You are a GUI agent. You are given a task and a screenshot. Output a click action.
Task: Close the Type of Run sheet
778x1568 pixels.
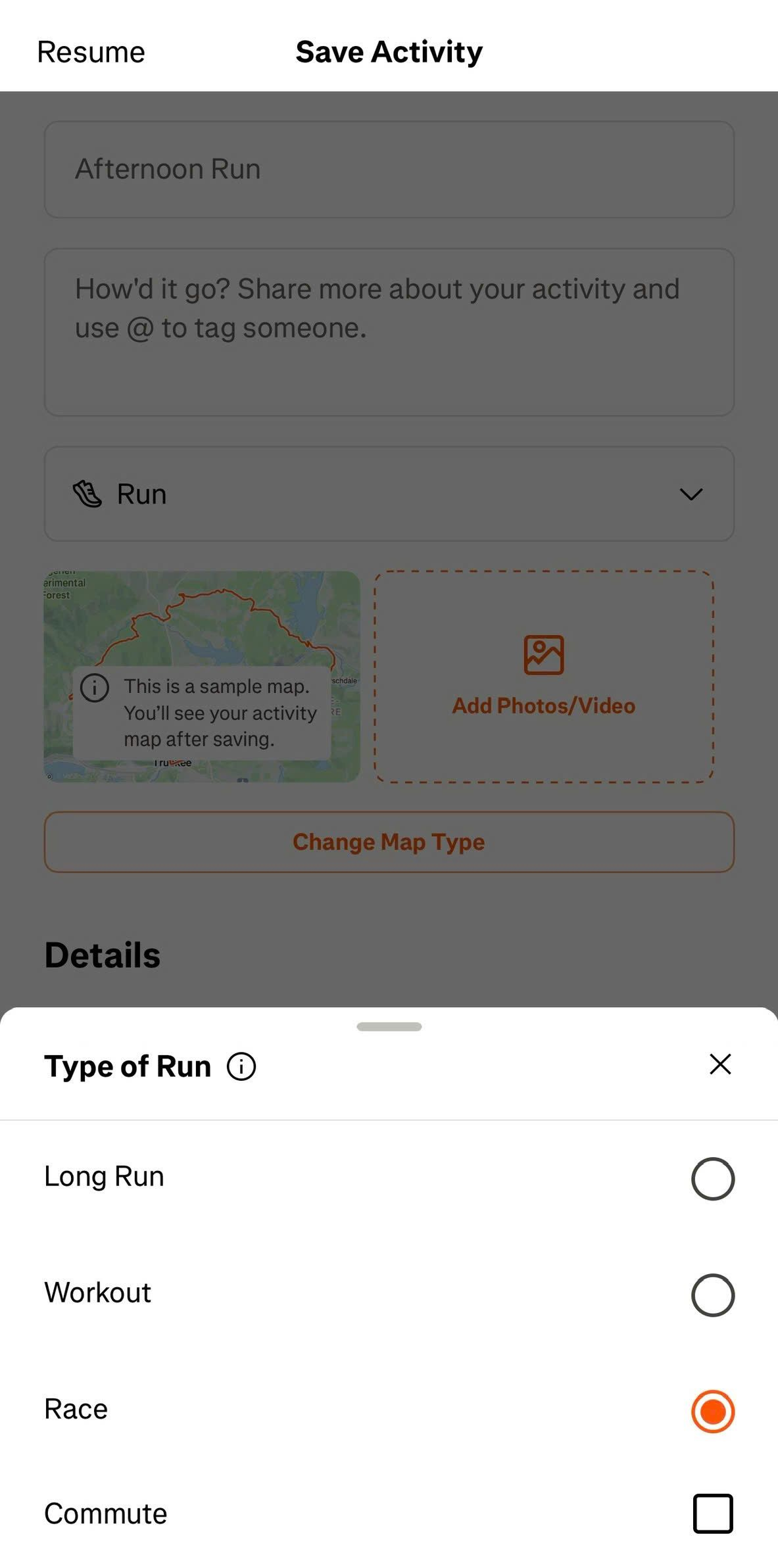pyautogui.click(x=720, y=1064)
